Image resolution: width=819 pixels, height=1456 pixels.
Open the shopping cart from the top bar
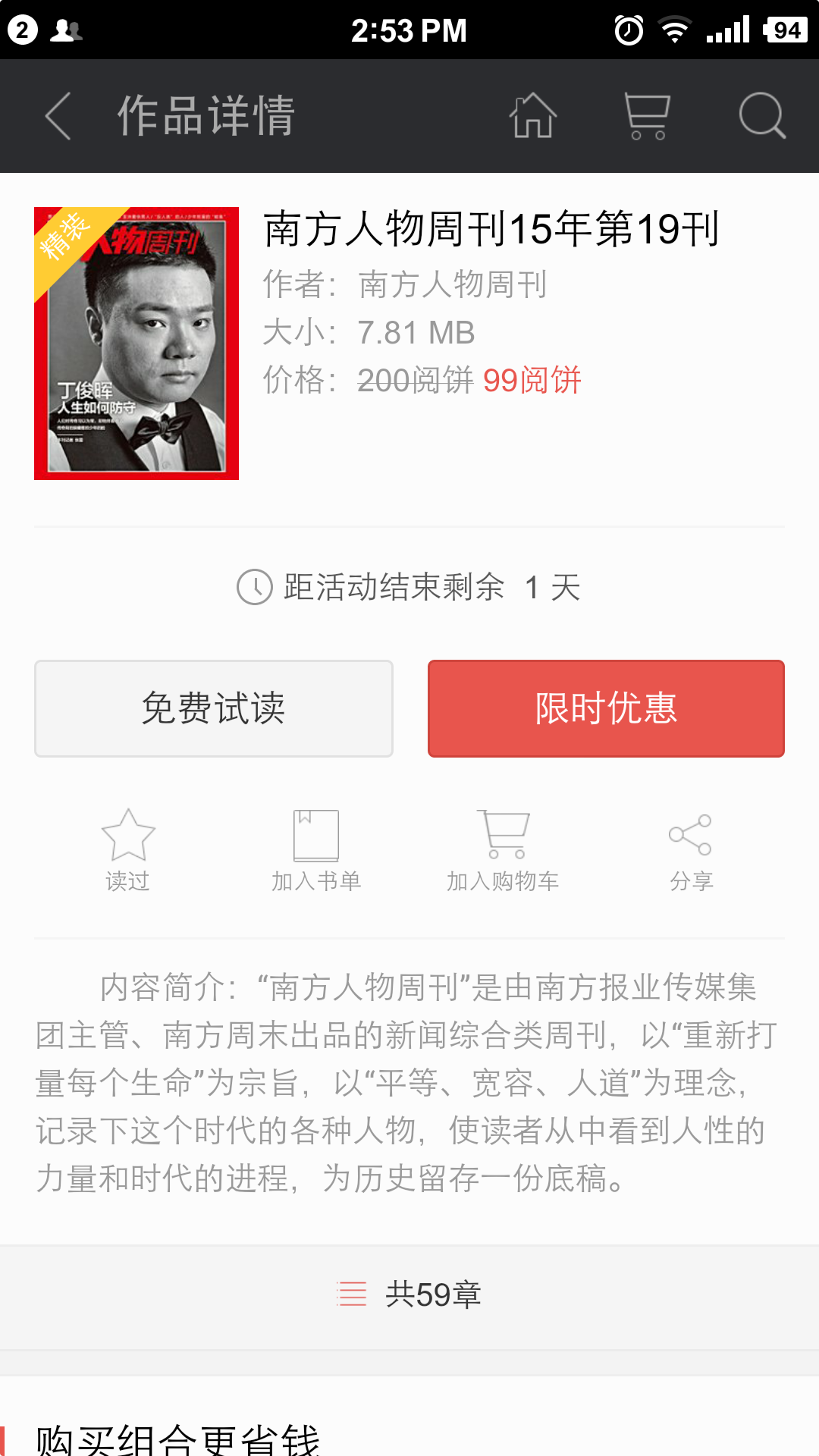pos(647,115)
